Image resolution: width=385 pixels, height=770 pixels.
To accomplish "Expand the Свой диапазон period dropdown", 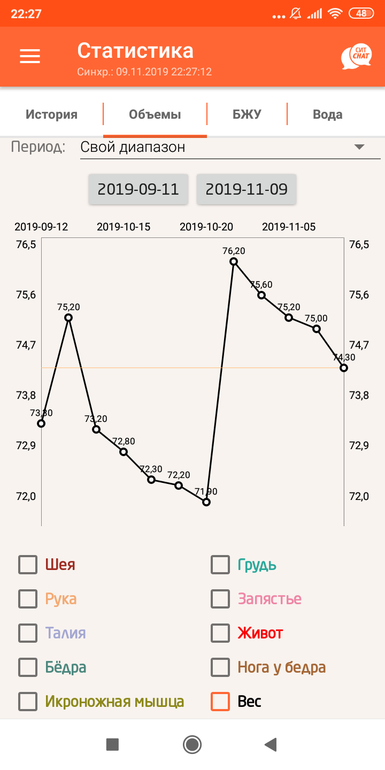I will pyautogui.click(x=230, y=147).
